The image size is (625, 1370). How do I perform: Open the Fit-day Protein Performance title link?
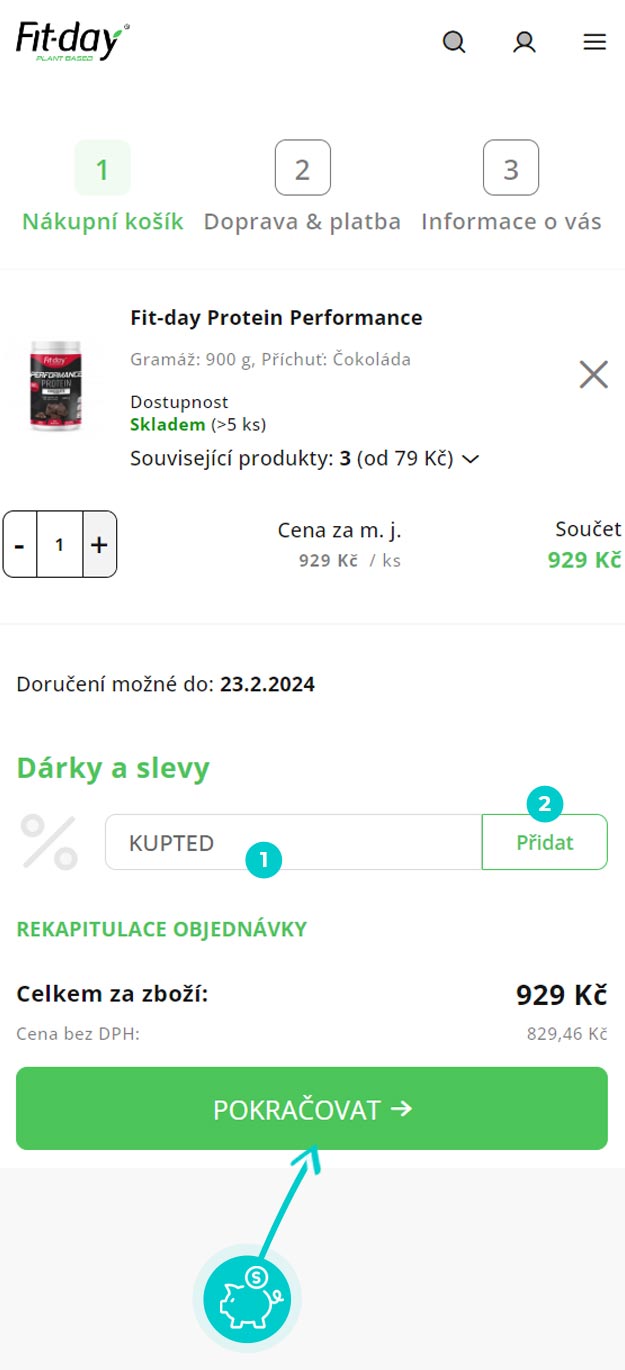pos(276,318)
